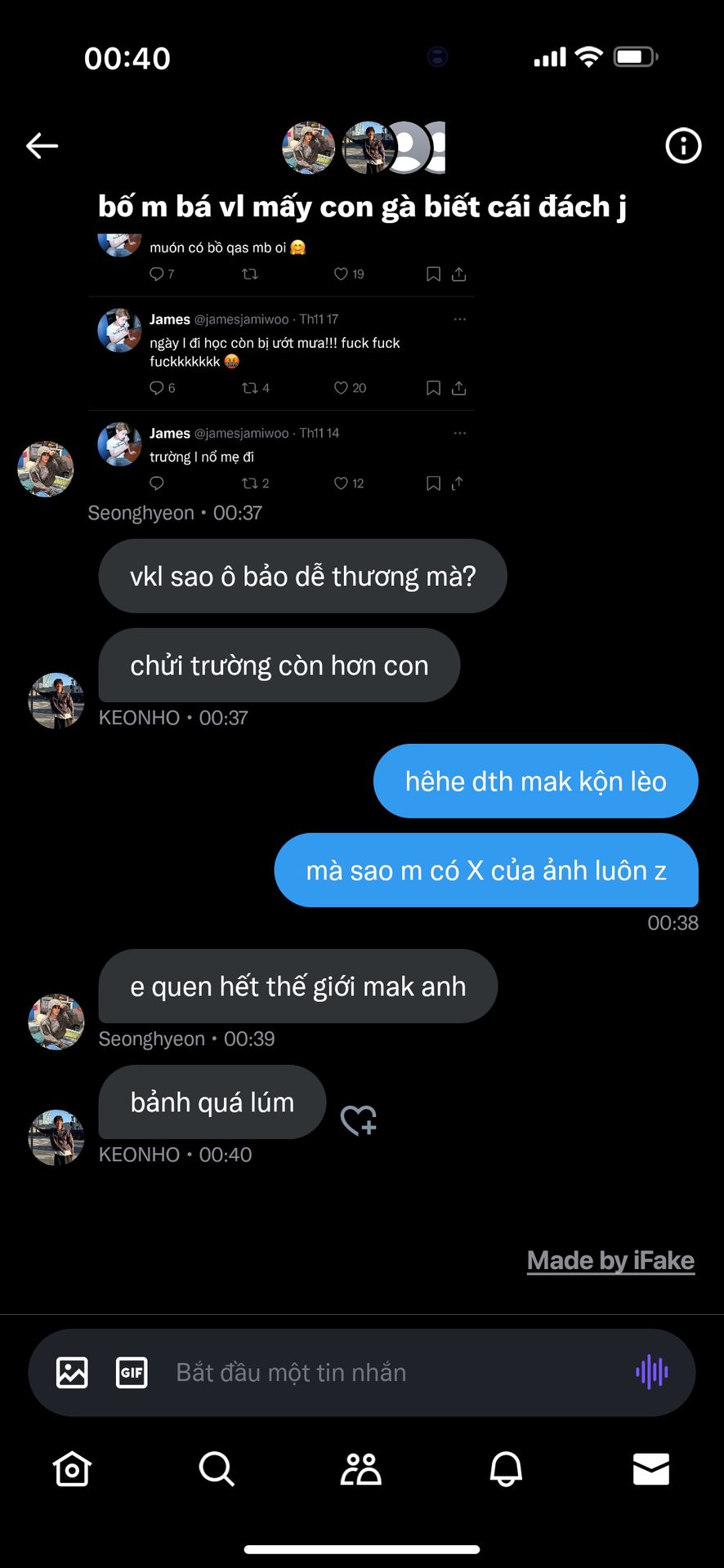
Task: Go to the Home tab
Action: (x=72, y=1468)
